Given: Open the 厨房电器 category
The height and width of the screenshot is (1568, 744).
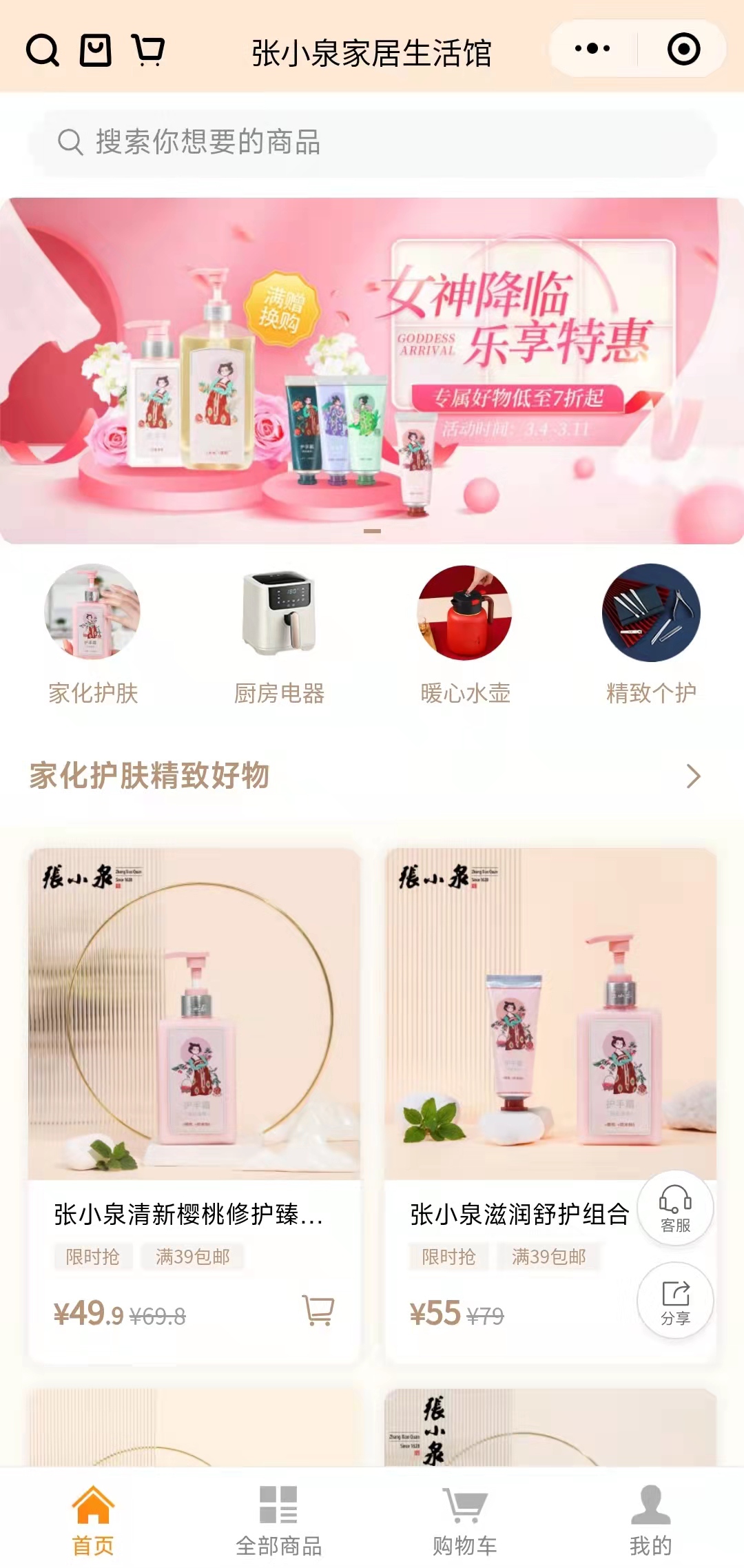Looking at the screenshot, I should point(279,634).
